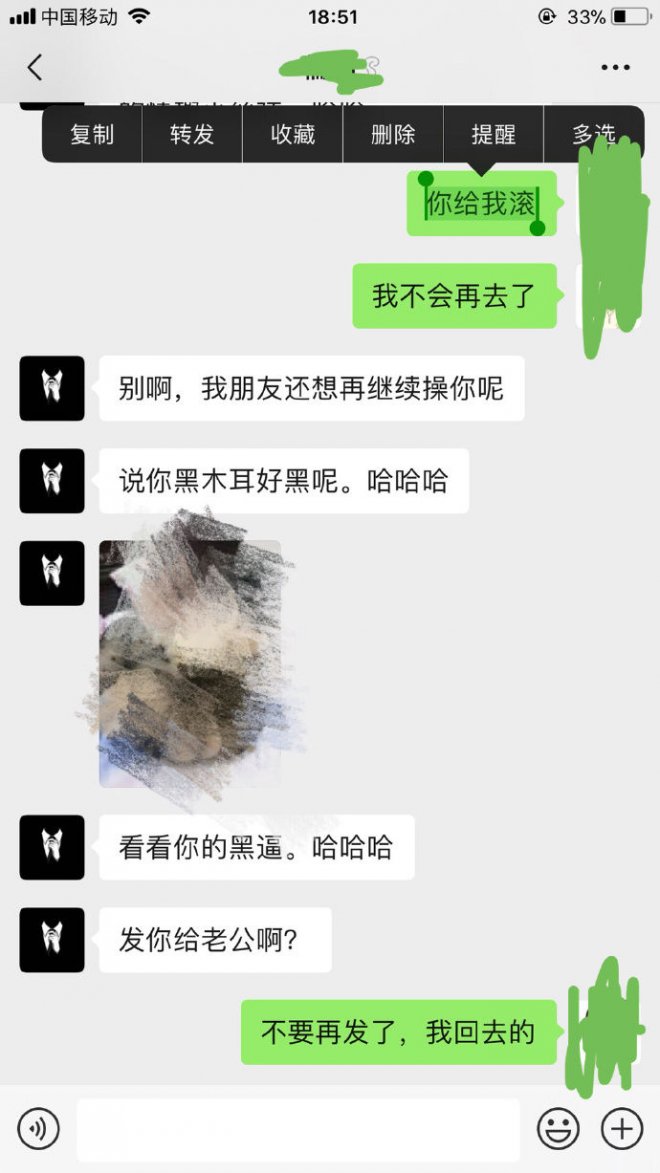The image size is (660, 1173).
Task: Open the emoji sticker panel
Action: pos(558,1129)
